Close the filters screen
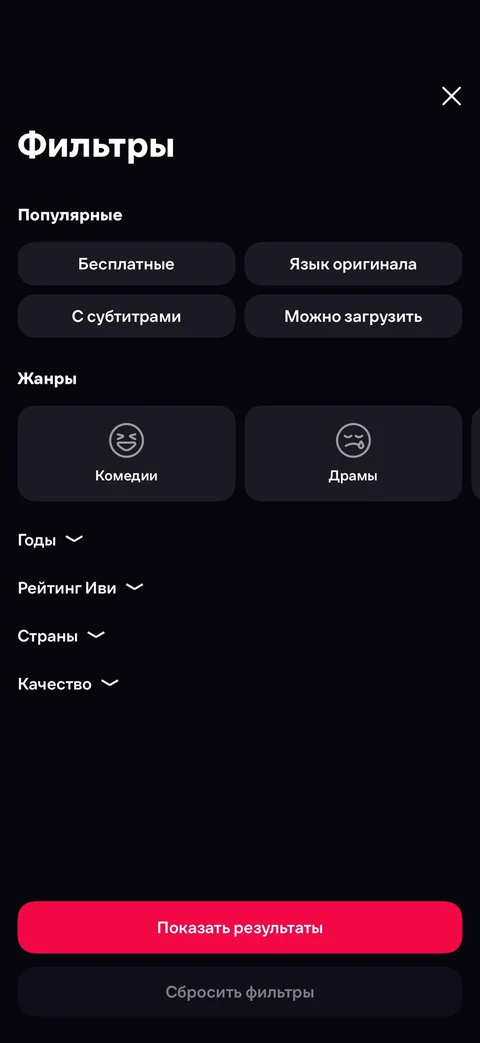 [451, 96]
